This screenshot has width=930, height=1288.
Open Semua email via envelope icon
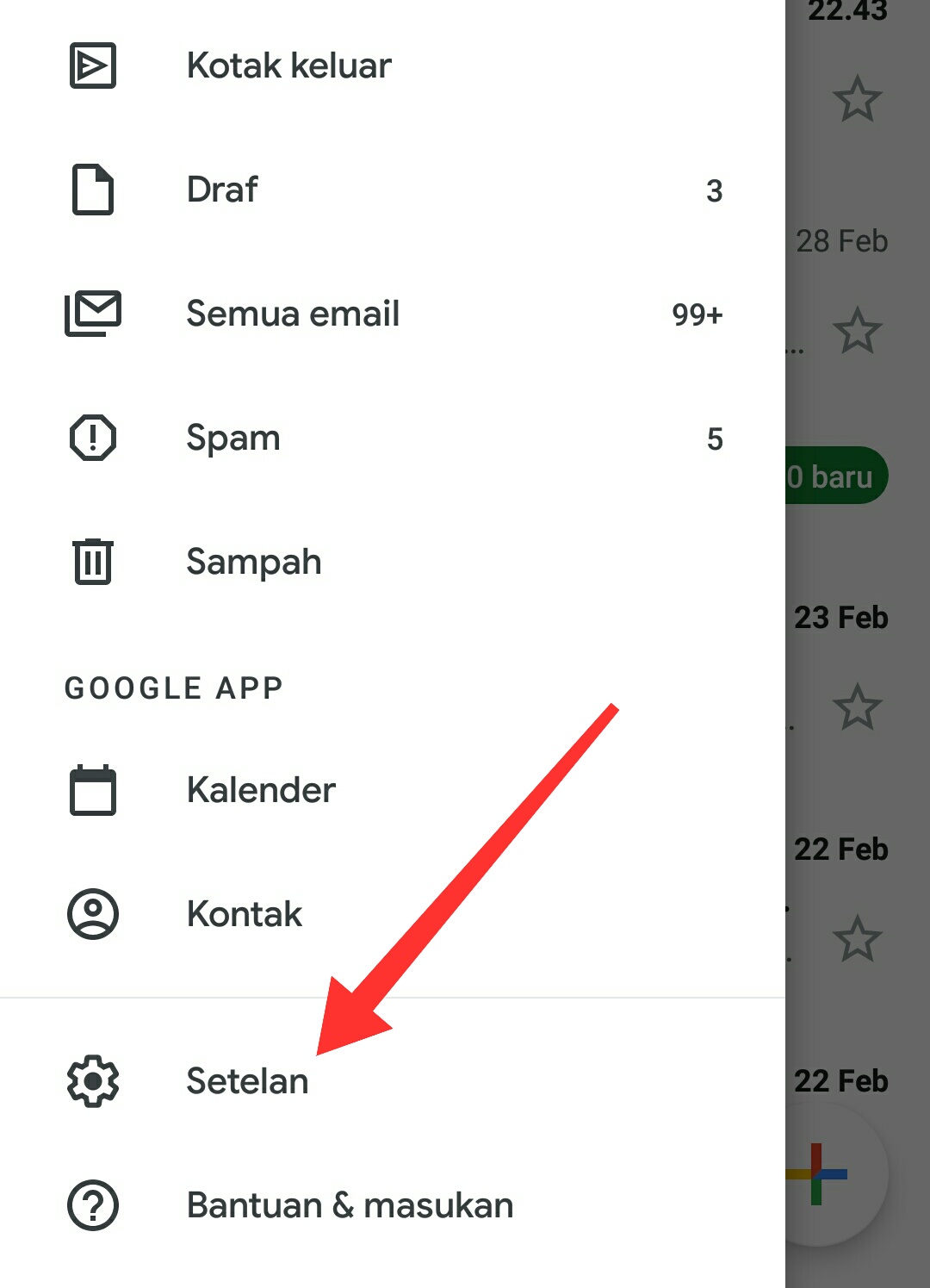92,314
